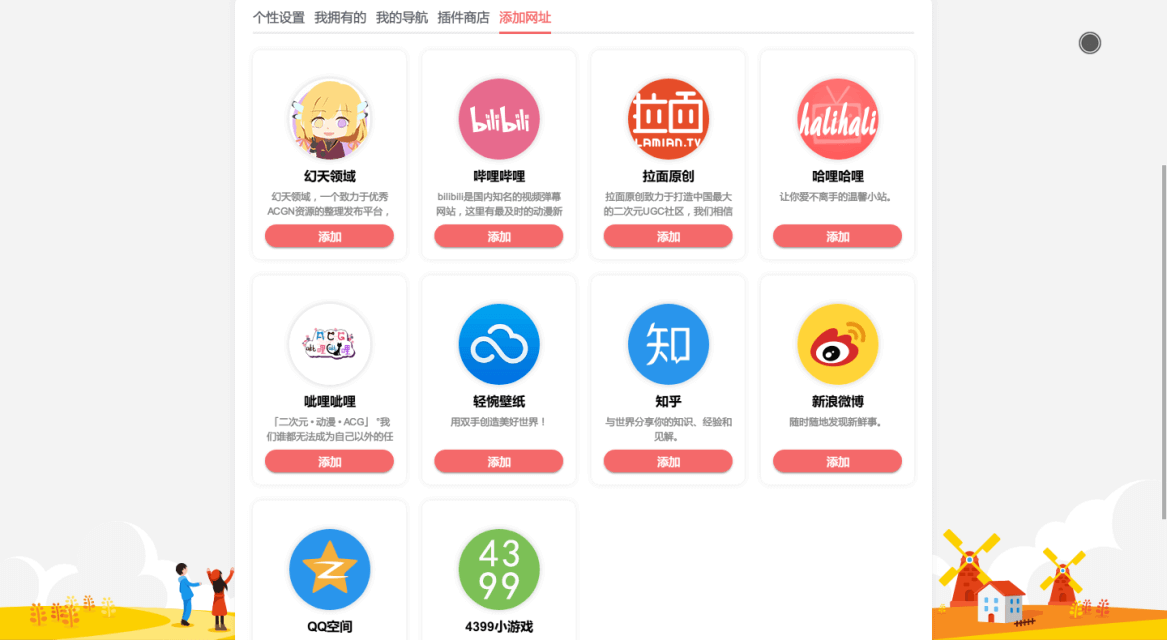Add the 吡哩吡哩 site
Screen dimensions: 1167x640
[x=329, y=462]
